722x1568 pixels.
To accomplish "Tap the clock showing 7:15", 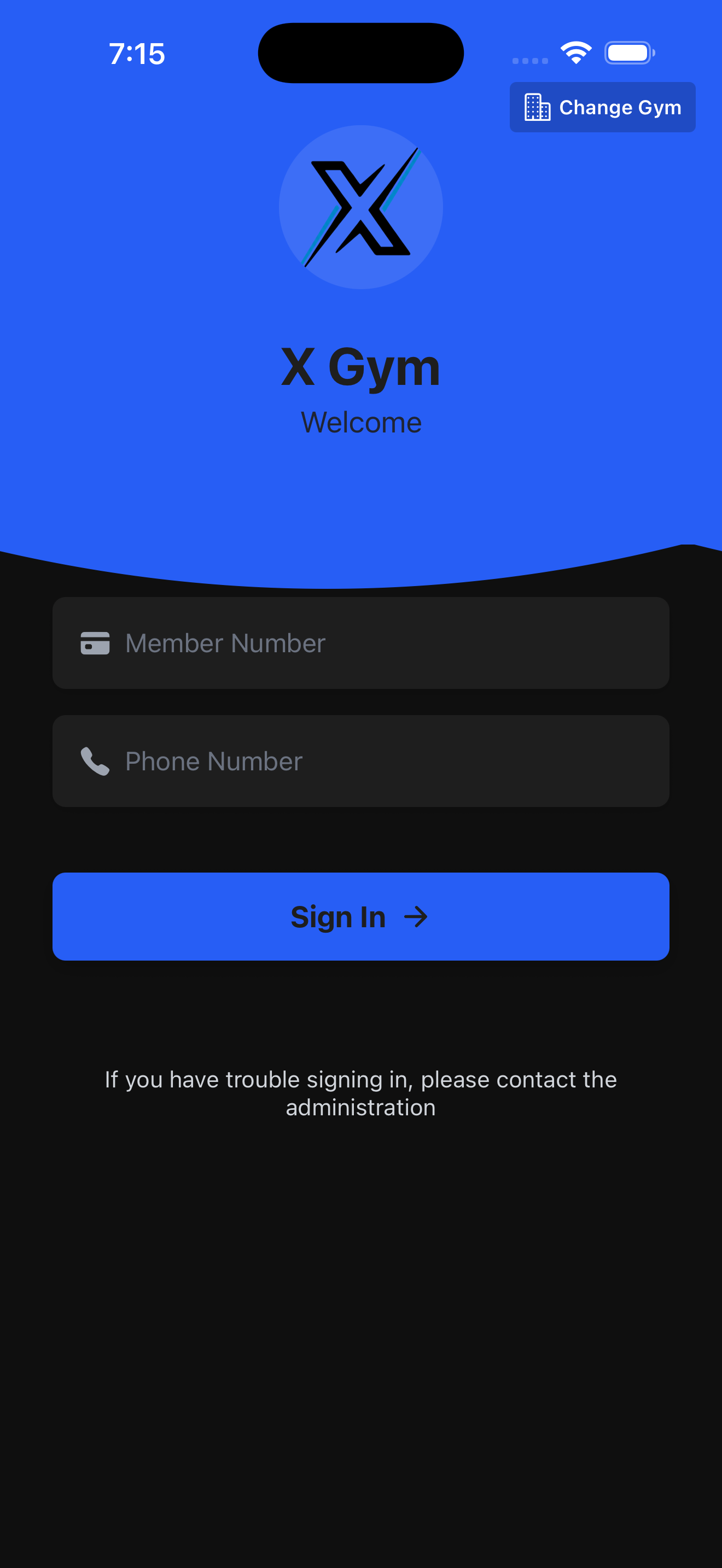I will 136,54.
